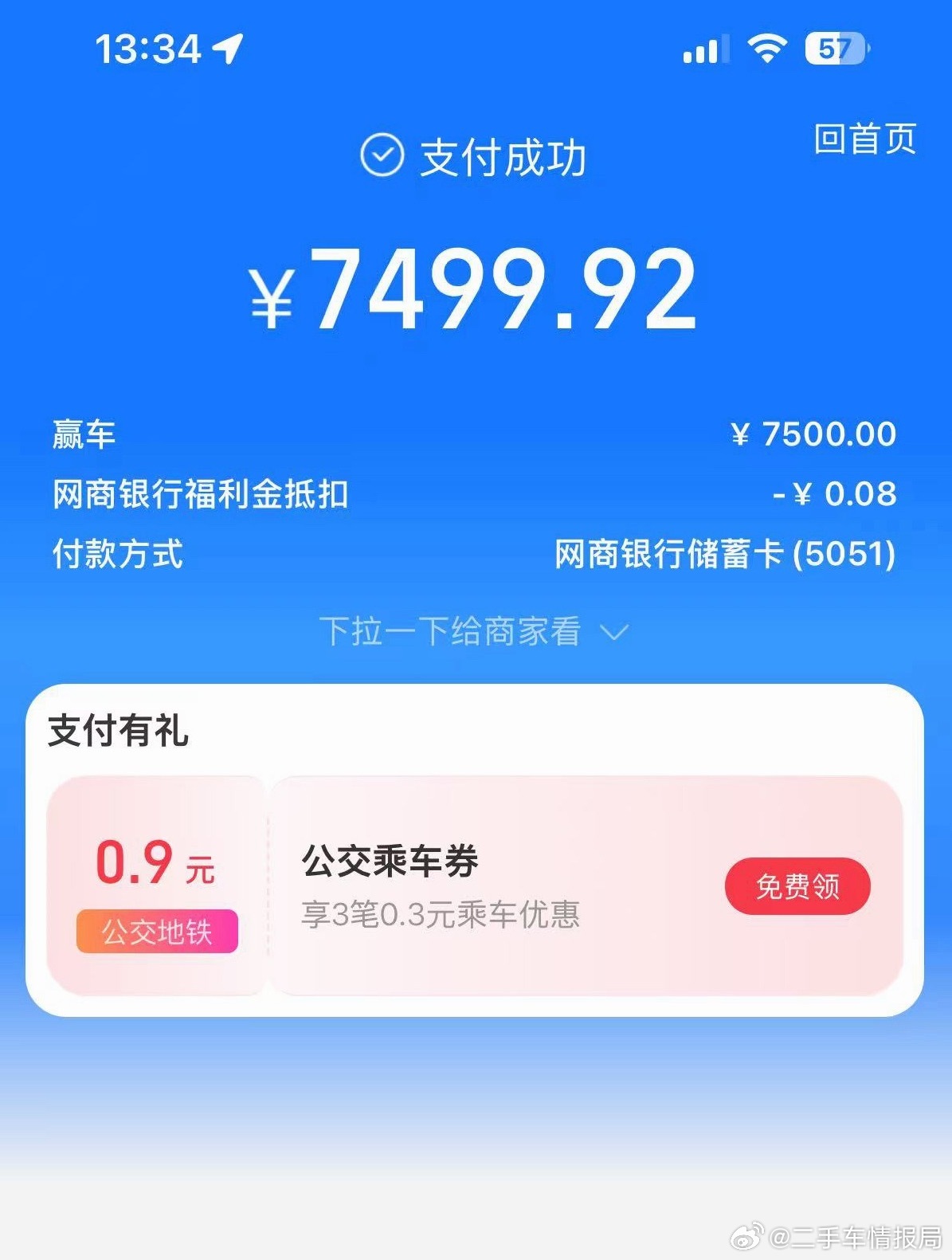Tap the location arrow in the status bar
952x1260 pixels.
click(x=230, y=49)
